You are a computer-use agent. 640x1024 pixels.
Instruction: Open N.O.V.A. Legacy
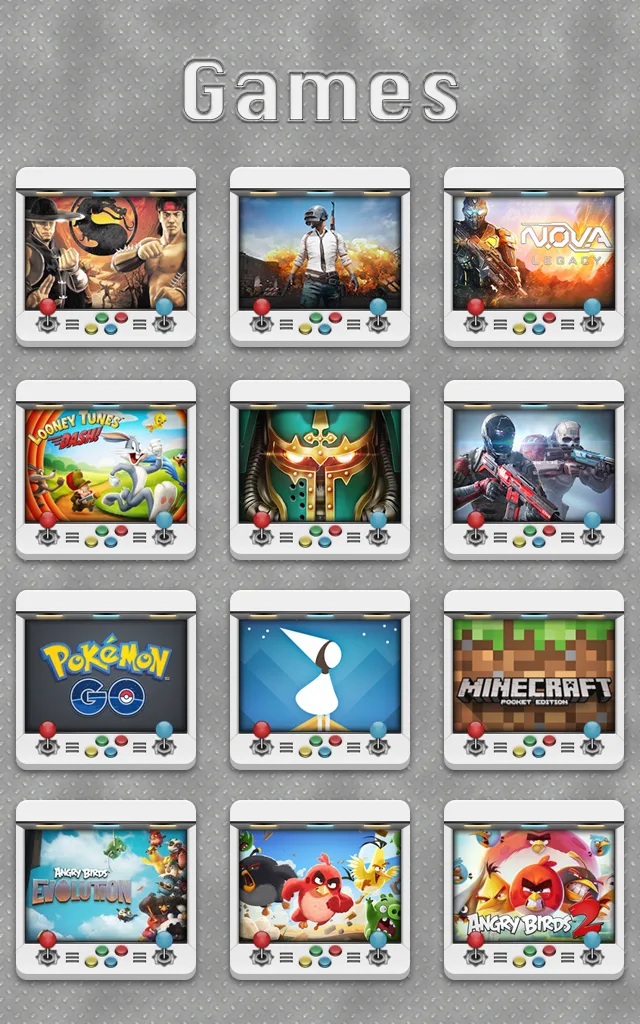pyautogui.click(x=534, y=252)
